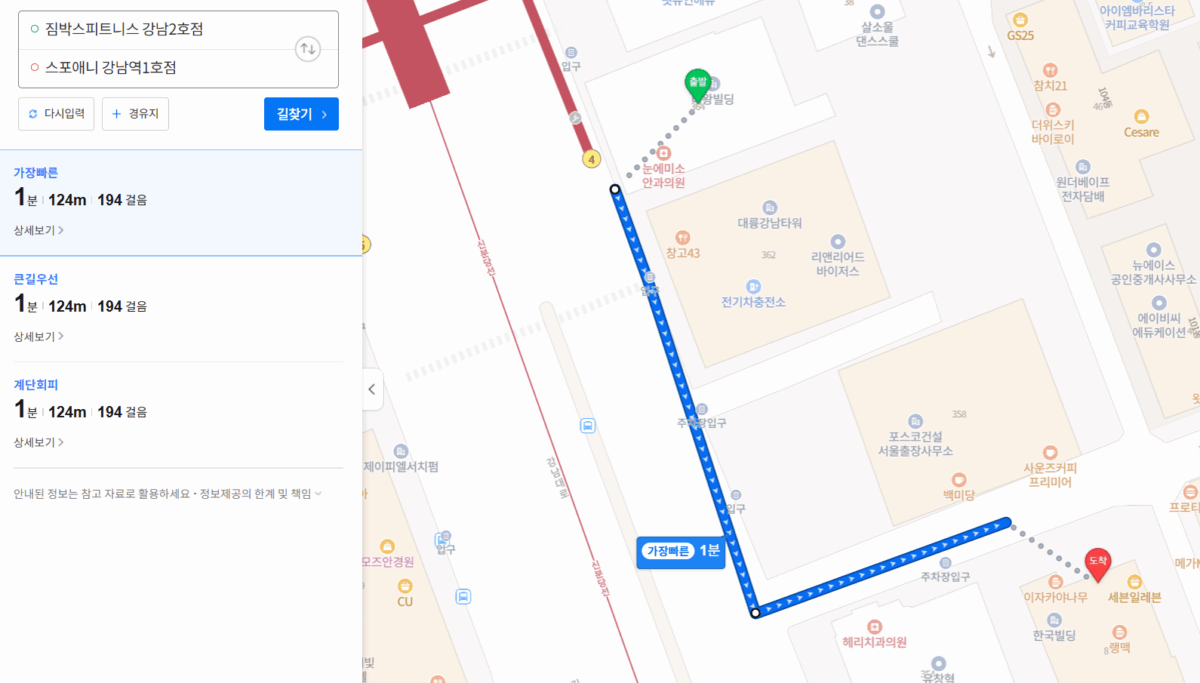Add a waypoint with 경유지
1200x683 pixels.
136,114
